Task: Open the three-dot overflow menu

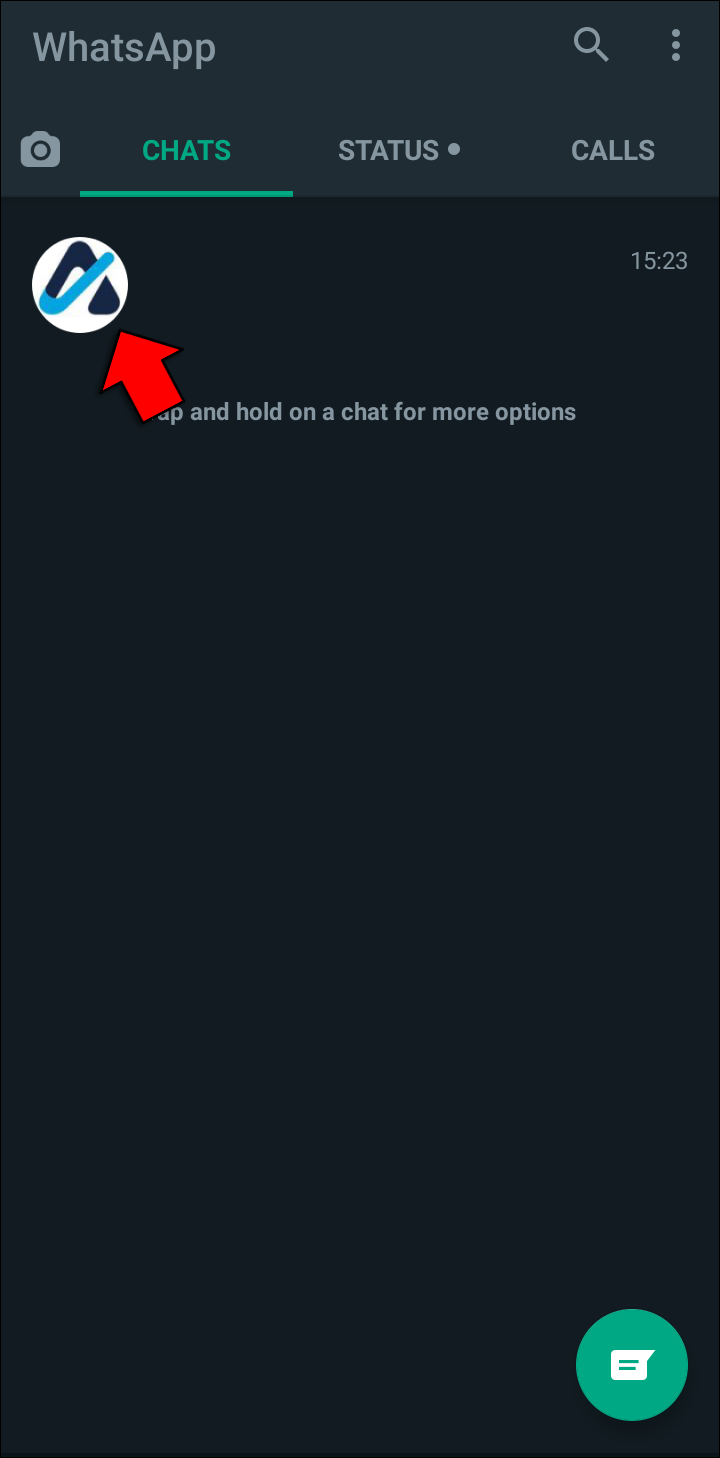Action: 676,45
